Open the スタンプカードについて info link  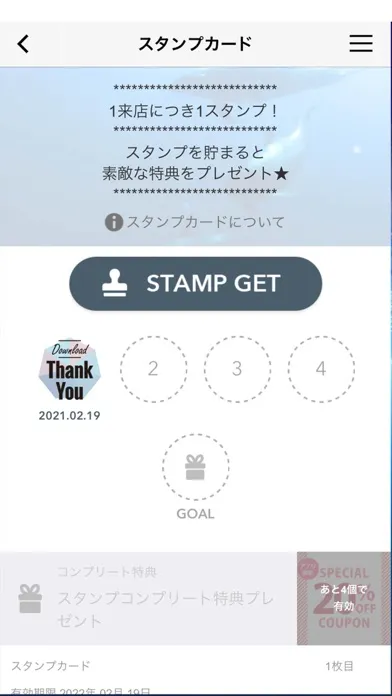coord(194,222)
